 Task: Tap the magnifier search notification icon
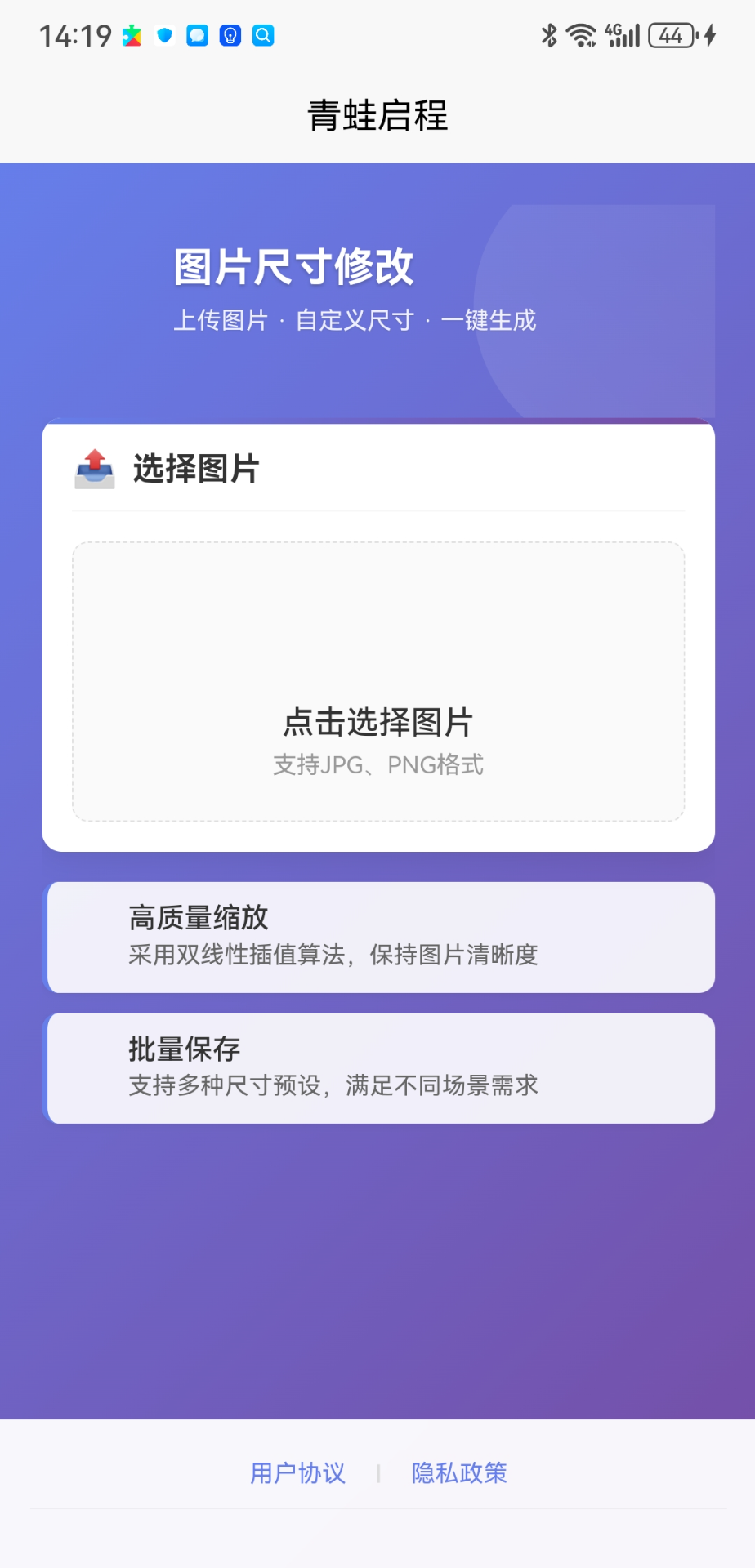[x=262, y=35]
